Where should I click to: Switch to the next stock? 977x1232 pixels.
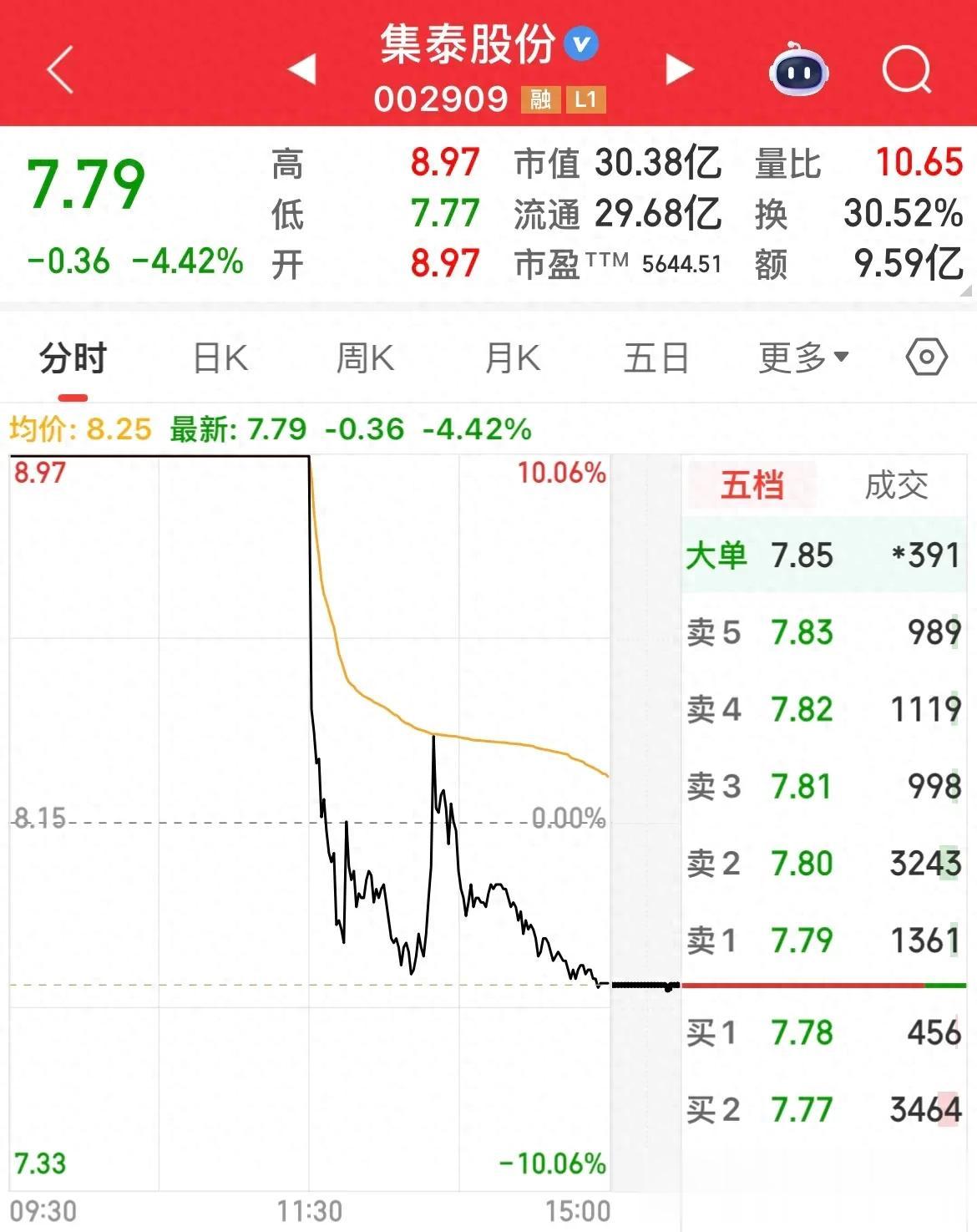680,69
